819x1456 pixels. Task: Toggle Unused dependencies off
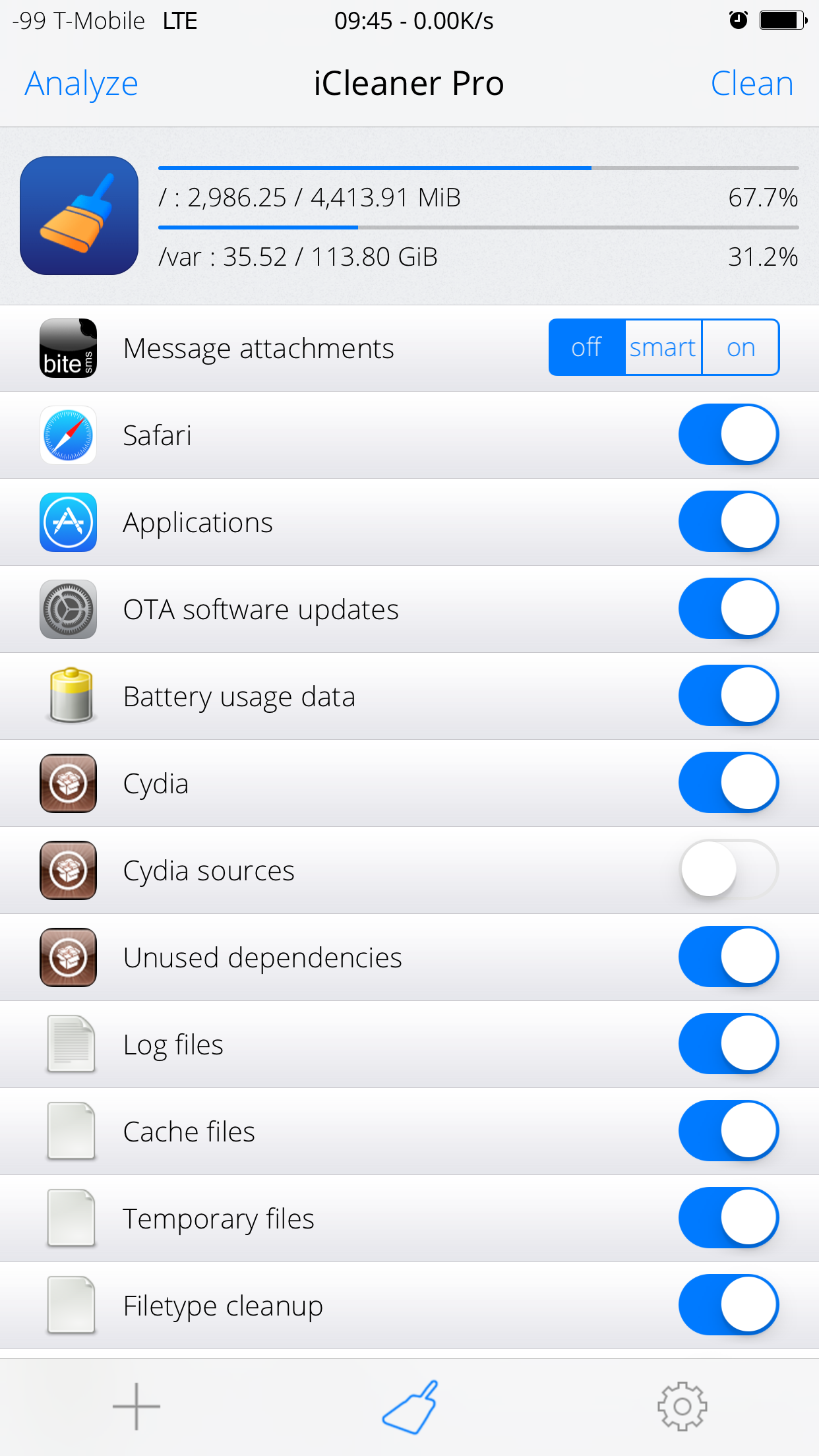(729, 957)
